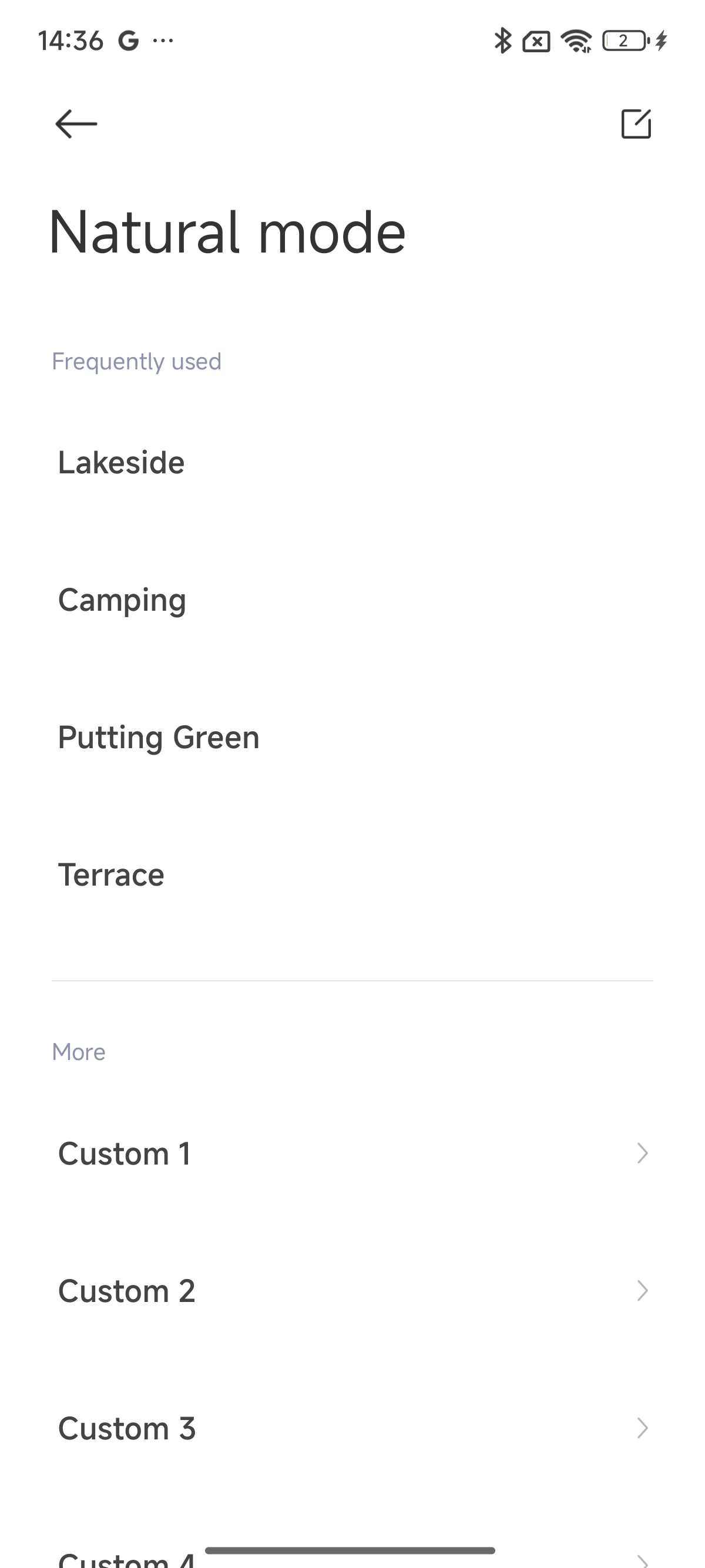Pick the Putting Green mode

coord(352,738)
